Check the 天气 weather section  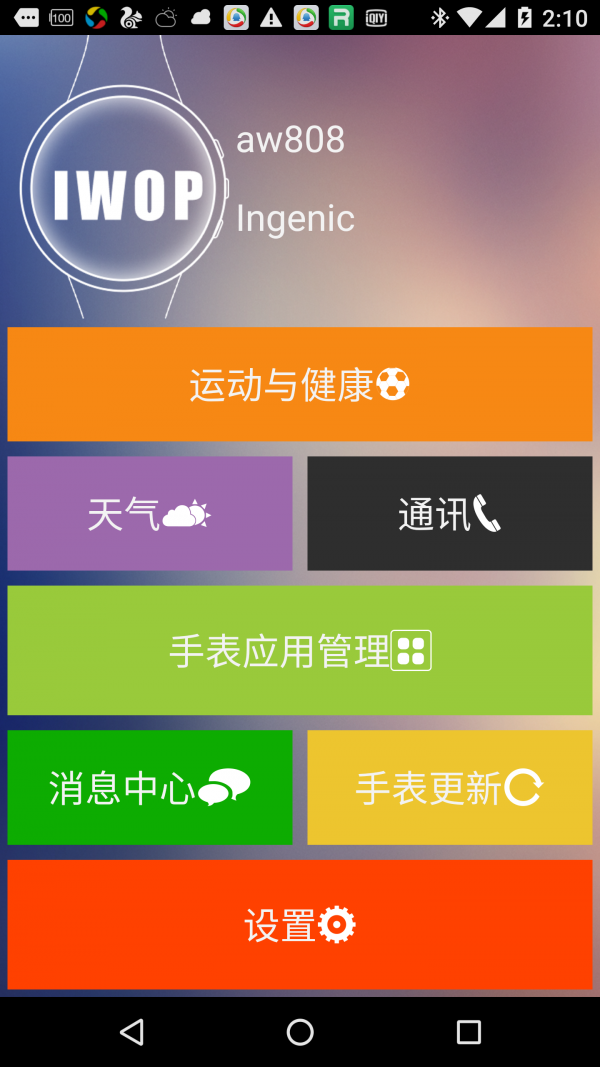[x=150, y=514]
